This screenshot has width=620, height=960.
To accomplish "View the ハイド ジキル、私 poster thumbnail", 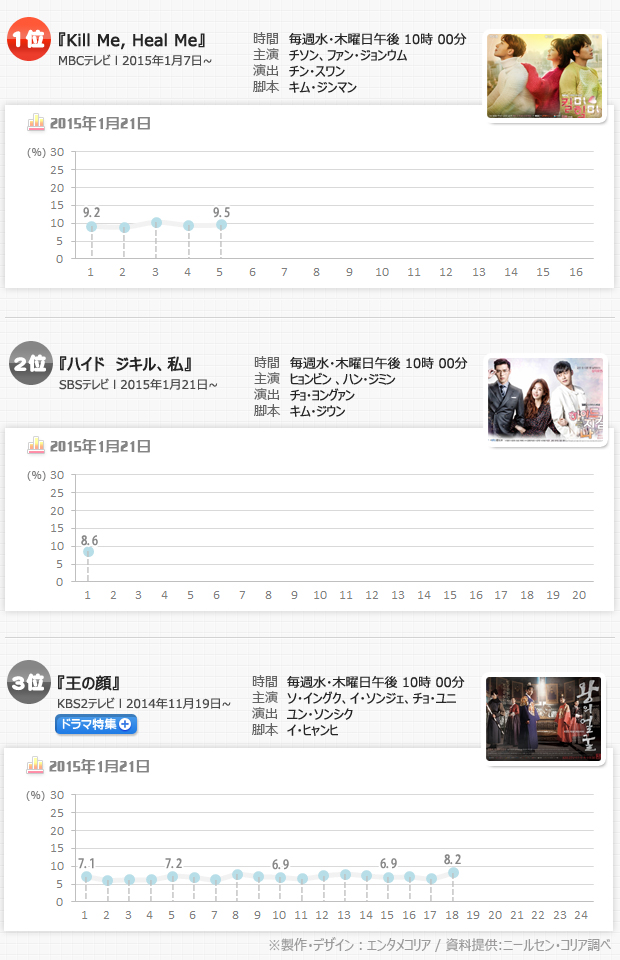I will coord(545,400).
